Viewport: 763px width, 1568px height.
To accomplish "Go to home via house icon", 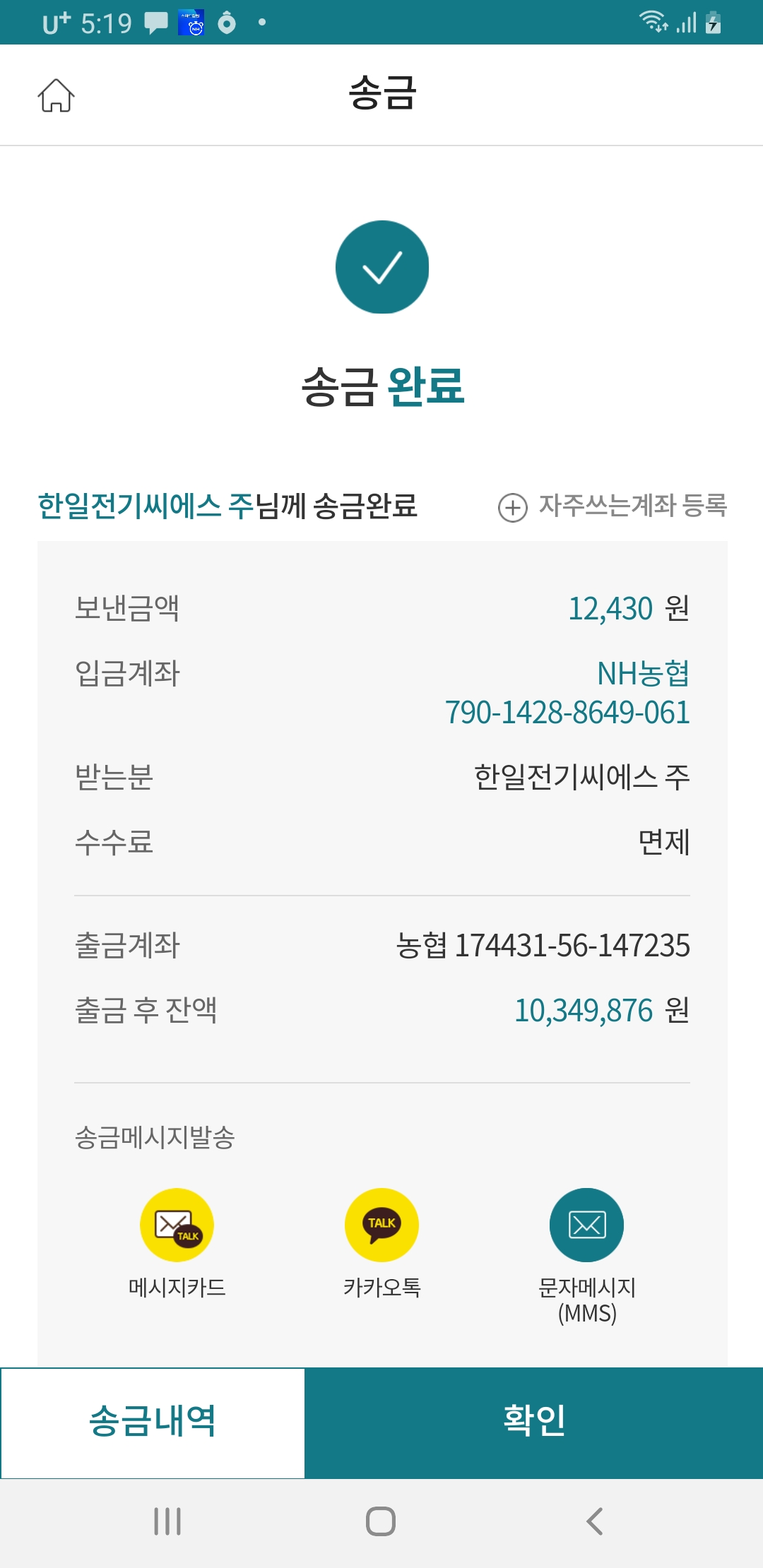I will pyautogui.click(x=56, y=95).
